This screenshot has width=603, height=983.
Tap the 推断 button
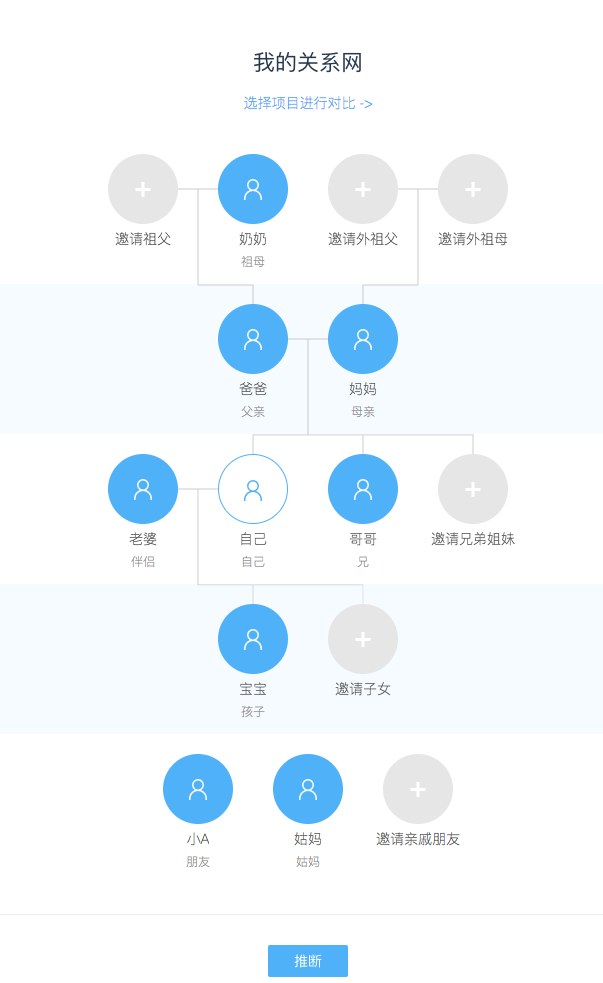(x=308, y=960)
